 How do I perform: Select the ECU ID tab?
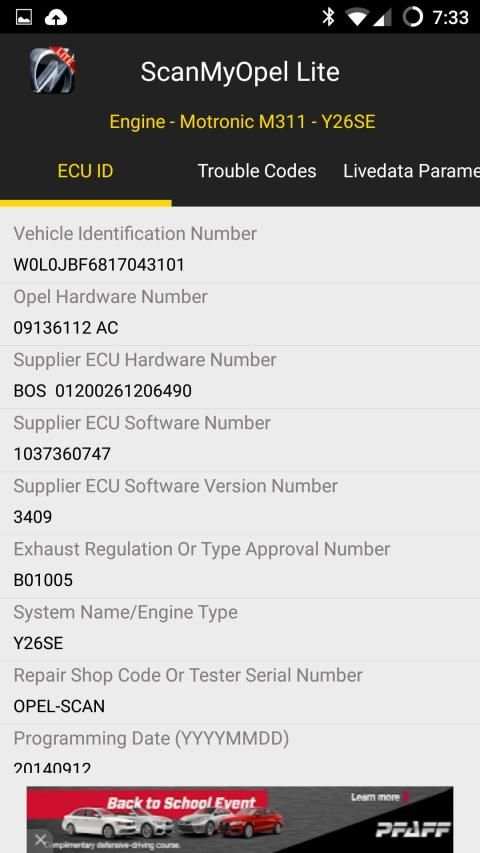tap(85, 171)
